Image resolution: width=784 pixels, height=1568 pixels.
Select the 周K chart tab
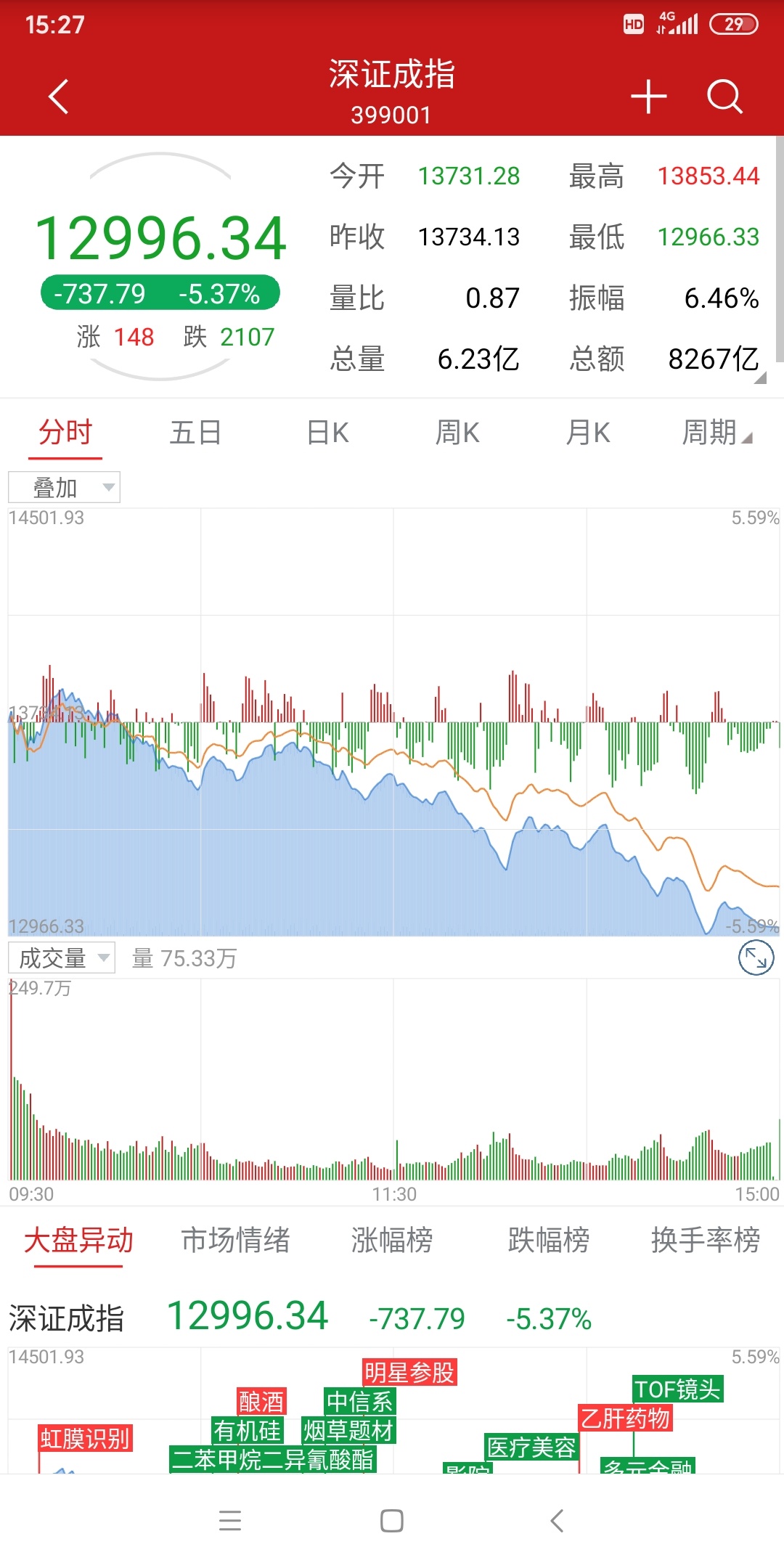click(457, 433)
